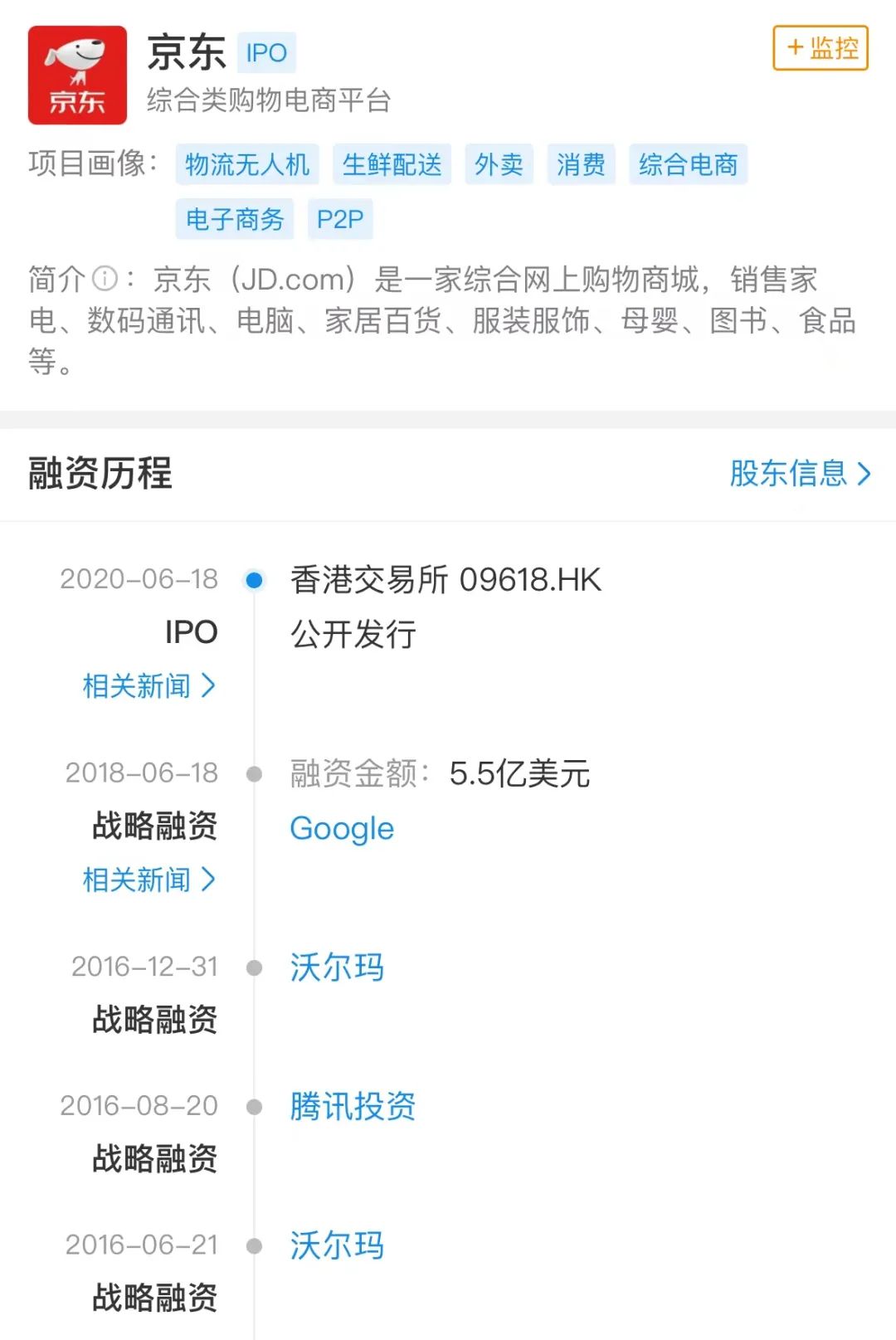Image resolution: width=896 pixels, height=1340 pixels.
Task: Open 沃尔玛 in the 2016-12-31 round
Action: coord(337,967)
